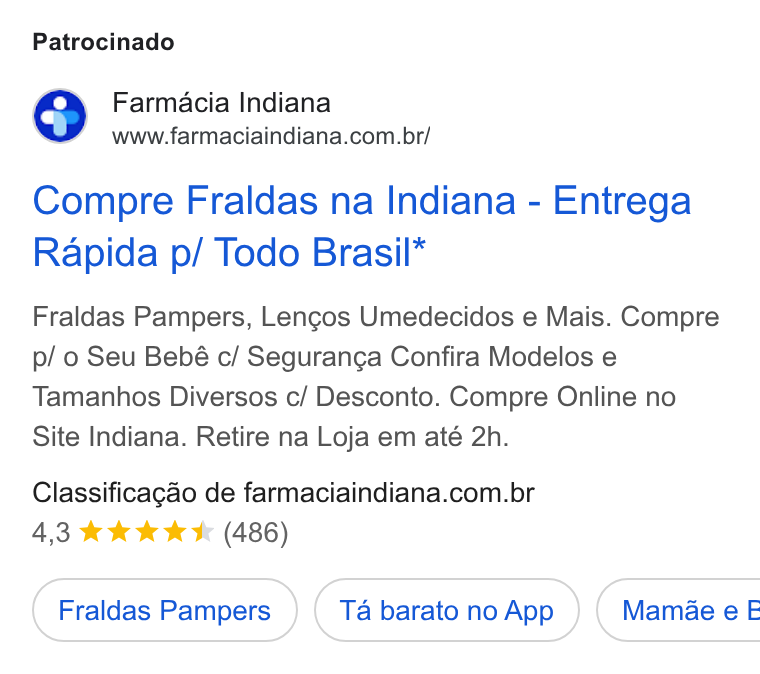Tap the Mamãe e B chip
Image resolution: width=760 pixels, height=674 pixels.
pos(679,610)
